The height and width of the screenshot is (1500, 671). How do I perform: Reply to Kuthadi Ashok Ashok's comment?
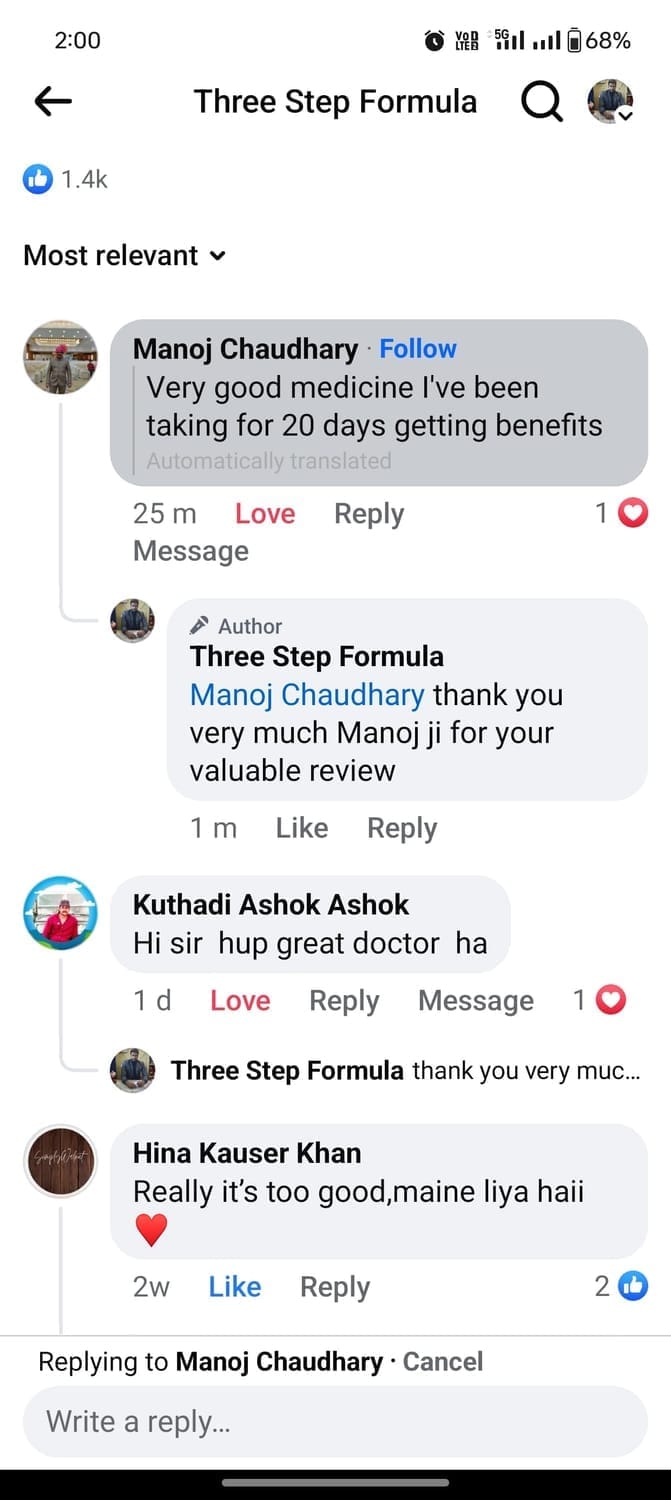tap(344, 1001)
